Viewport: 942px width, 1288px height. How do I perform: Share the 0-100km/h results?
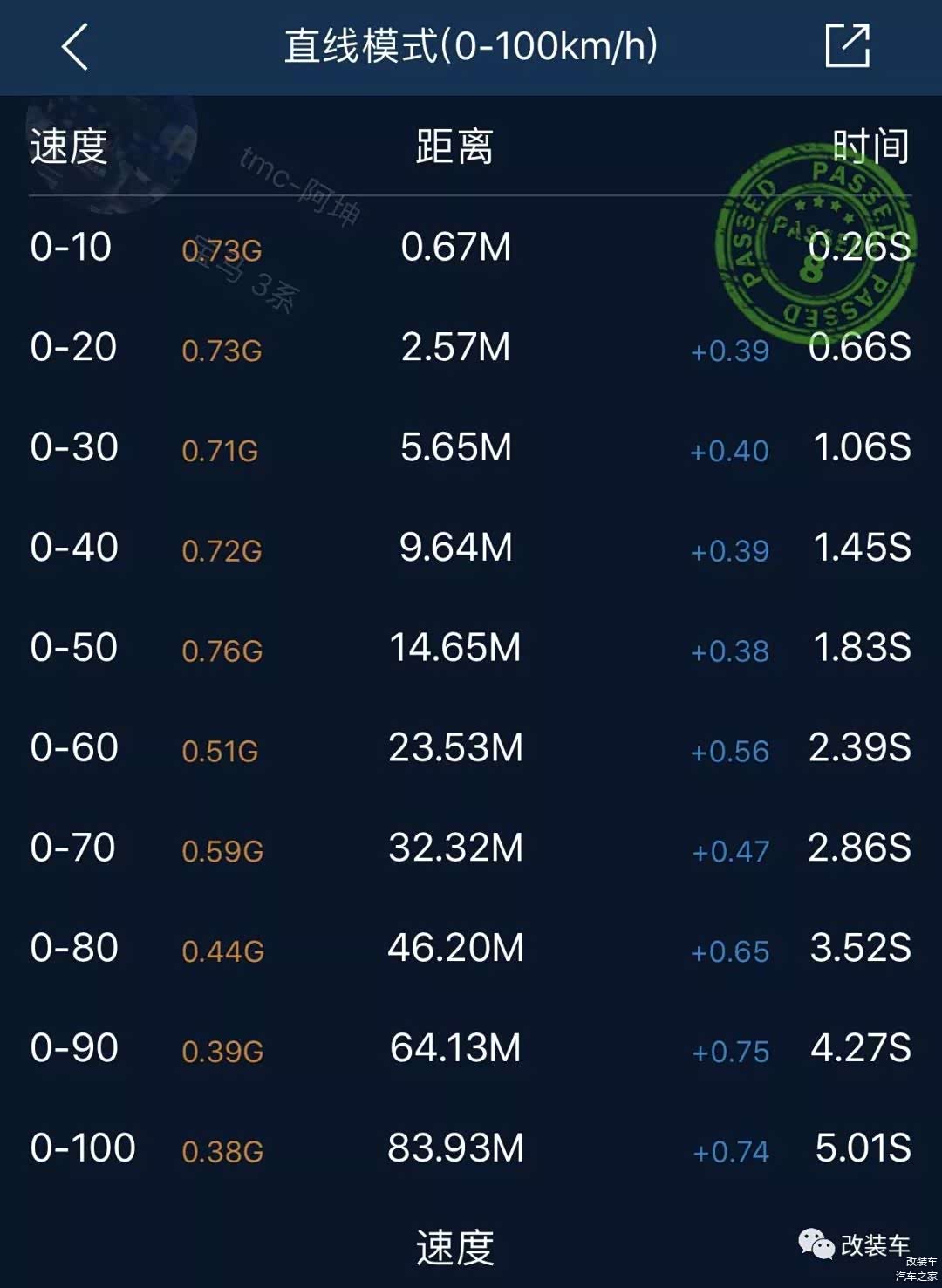[x=847, y=46]
